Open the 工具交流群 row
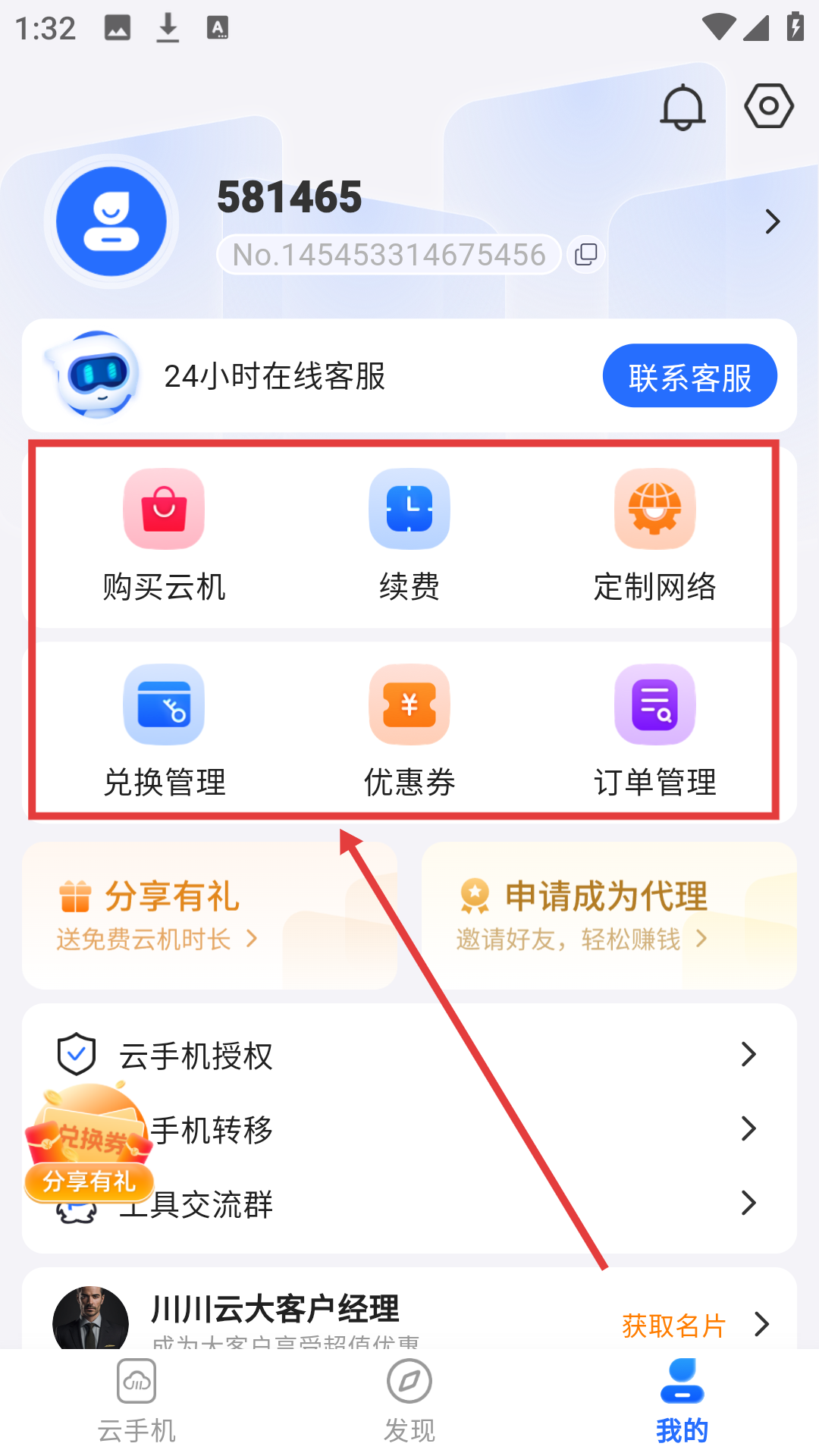Image resolution: width=819 pixels, height=1456 pixels. tap(455, 1203)
